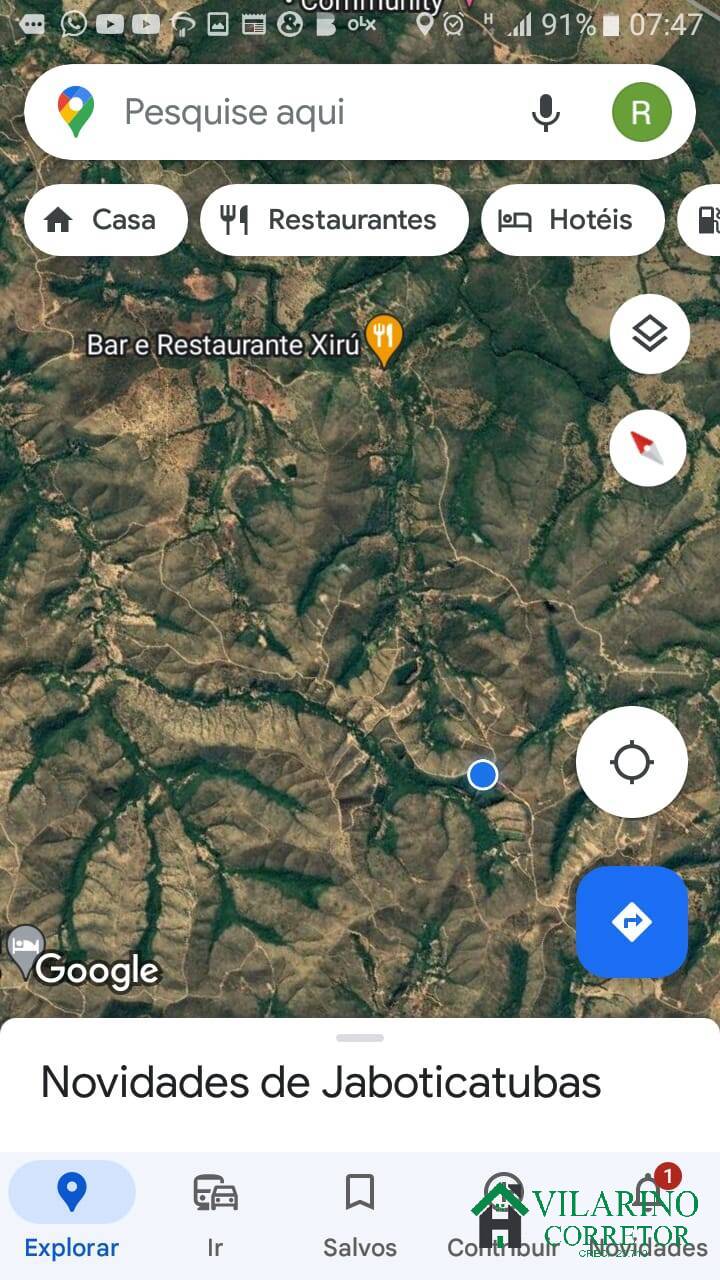The width and height of the screenshot is (720, 1280).
Task: Select the Restaurantes filter chip
Action: 333,220
